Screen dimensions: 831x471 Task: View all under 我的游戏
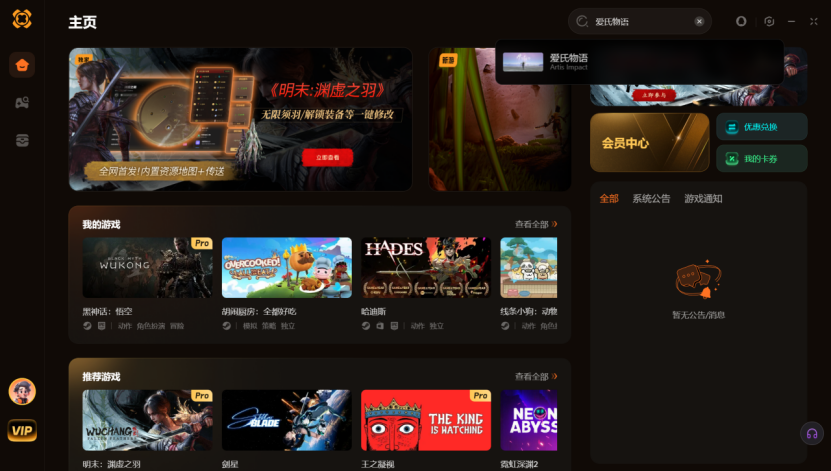tap(536, 224)
